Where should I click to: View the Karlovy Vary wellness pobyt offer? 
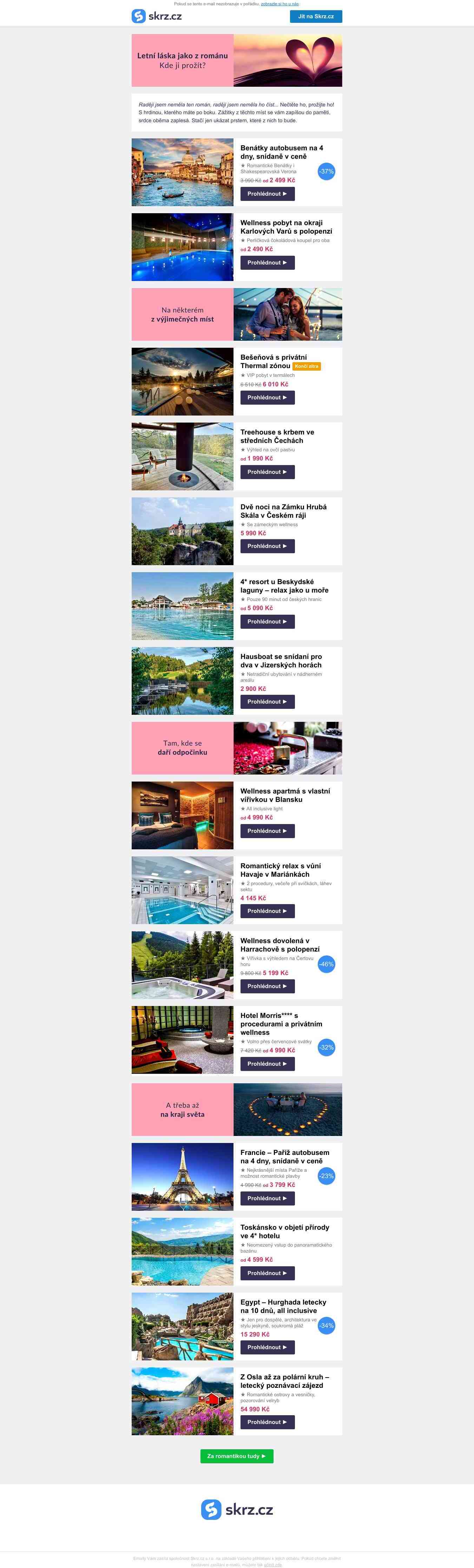pos(267,262)
